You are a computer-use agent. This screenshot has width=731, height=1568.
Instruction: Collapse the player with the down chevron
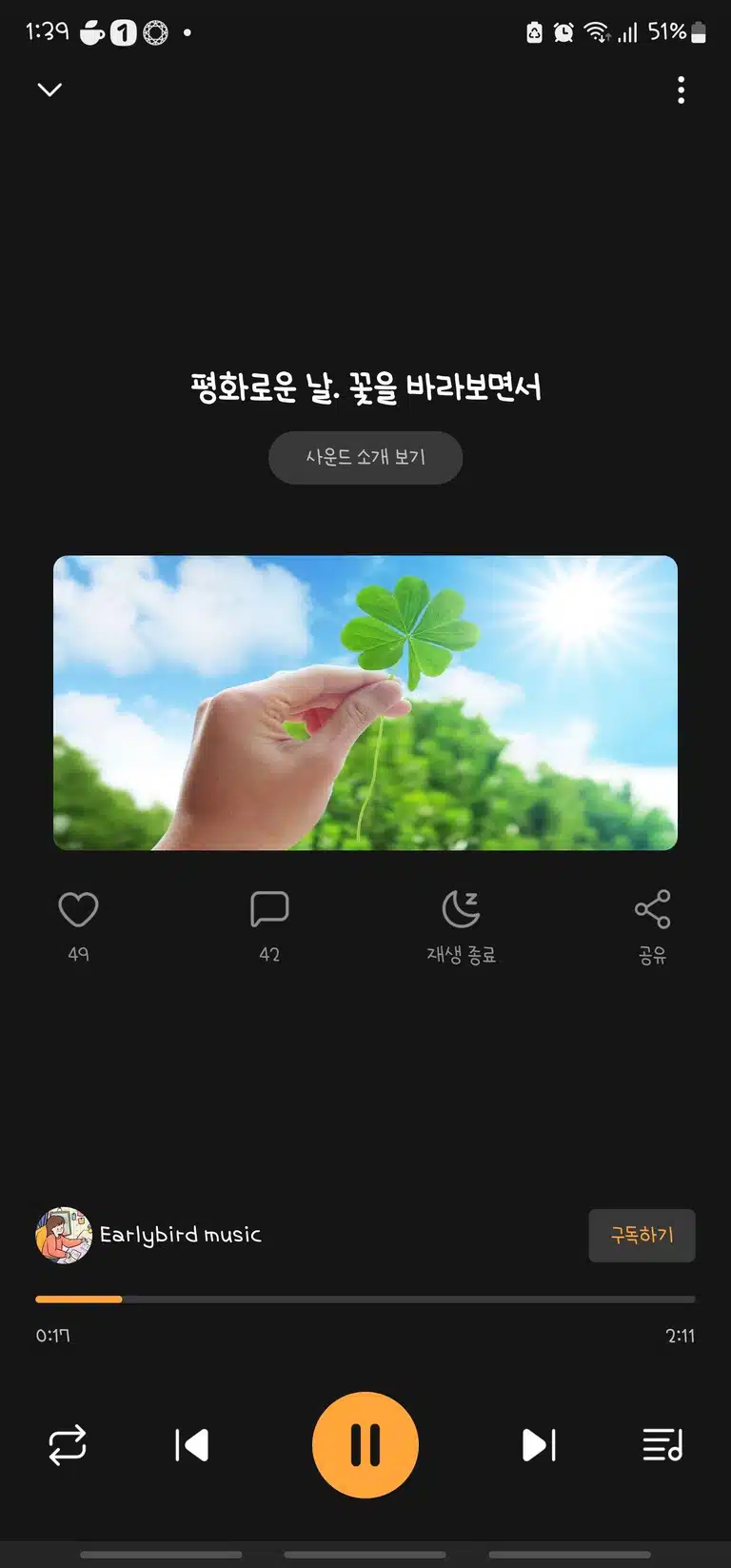[49, 89]
